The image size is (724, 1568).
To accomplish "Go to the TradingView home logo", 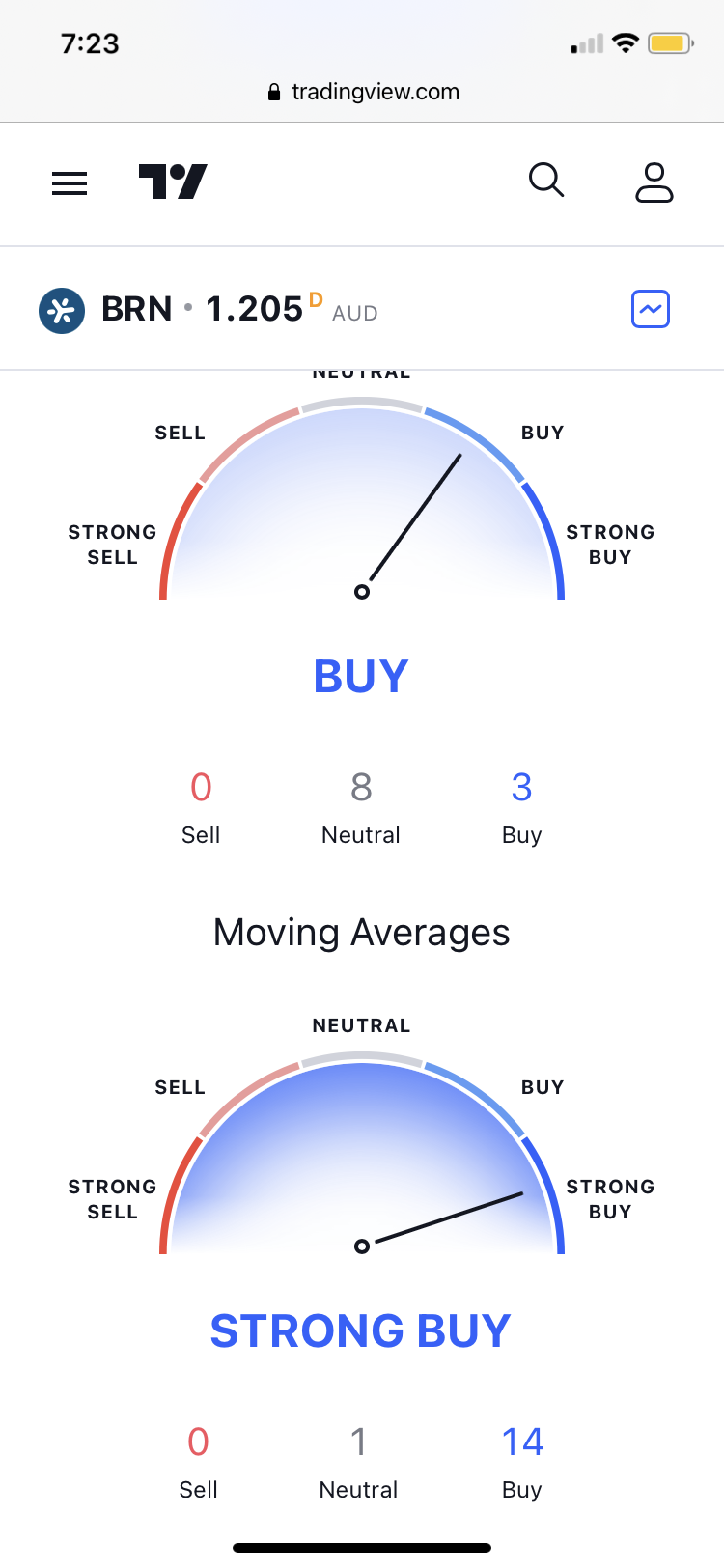I will point(173,182).
